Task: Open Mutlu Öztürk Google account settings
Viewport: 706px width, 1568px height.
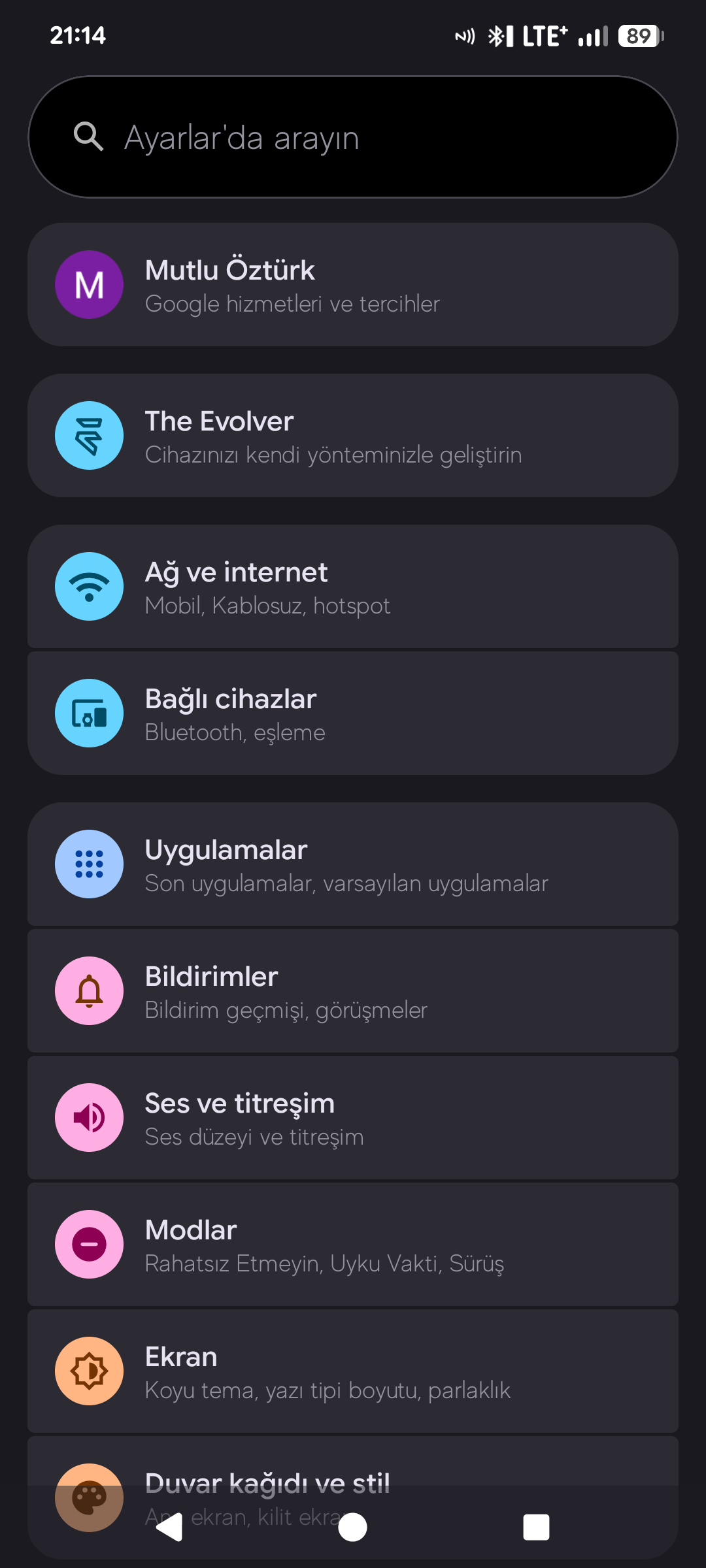Action: pos(353,285)
